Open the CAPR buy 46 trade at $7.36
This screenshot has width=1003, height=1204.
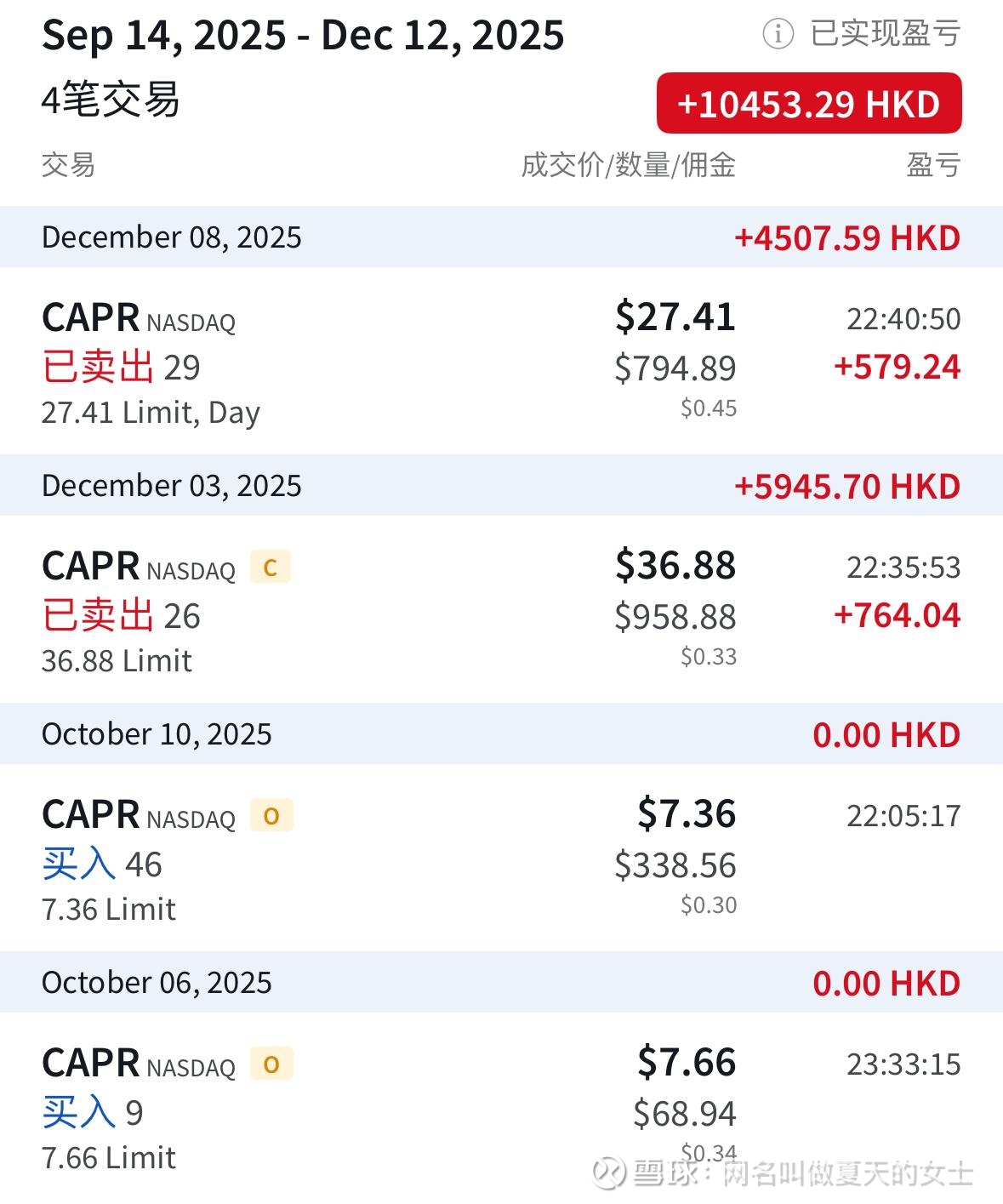501,859
